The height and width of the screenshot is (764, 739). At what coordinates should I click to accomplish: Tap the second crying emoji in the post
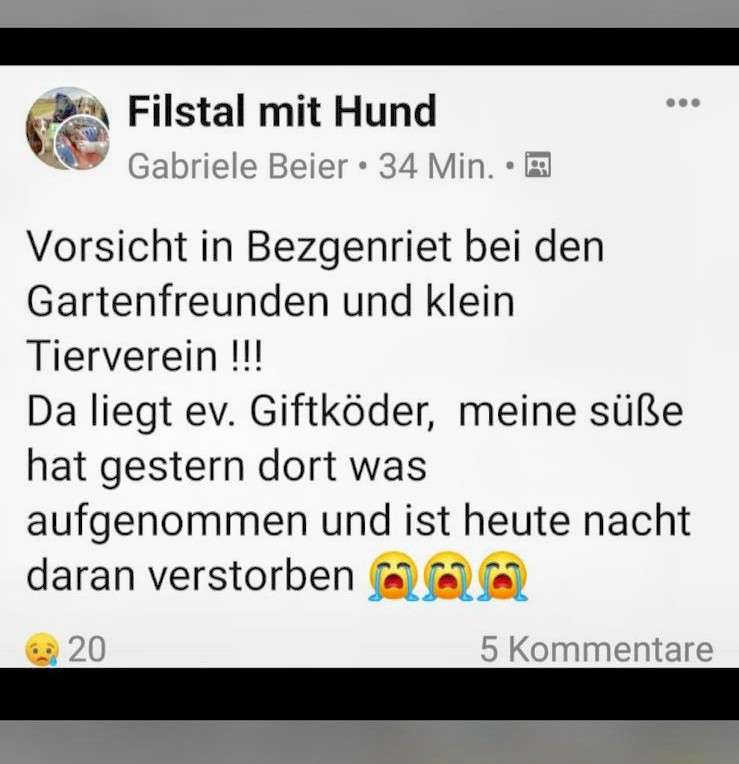(446, 572)
